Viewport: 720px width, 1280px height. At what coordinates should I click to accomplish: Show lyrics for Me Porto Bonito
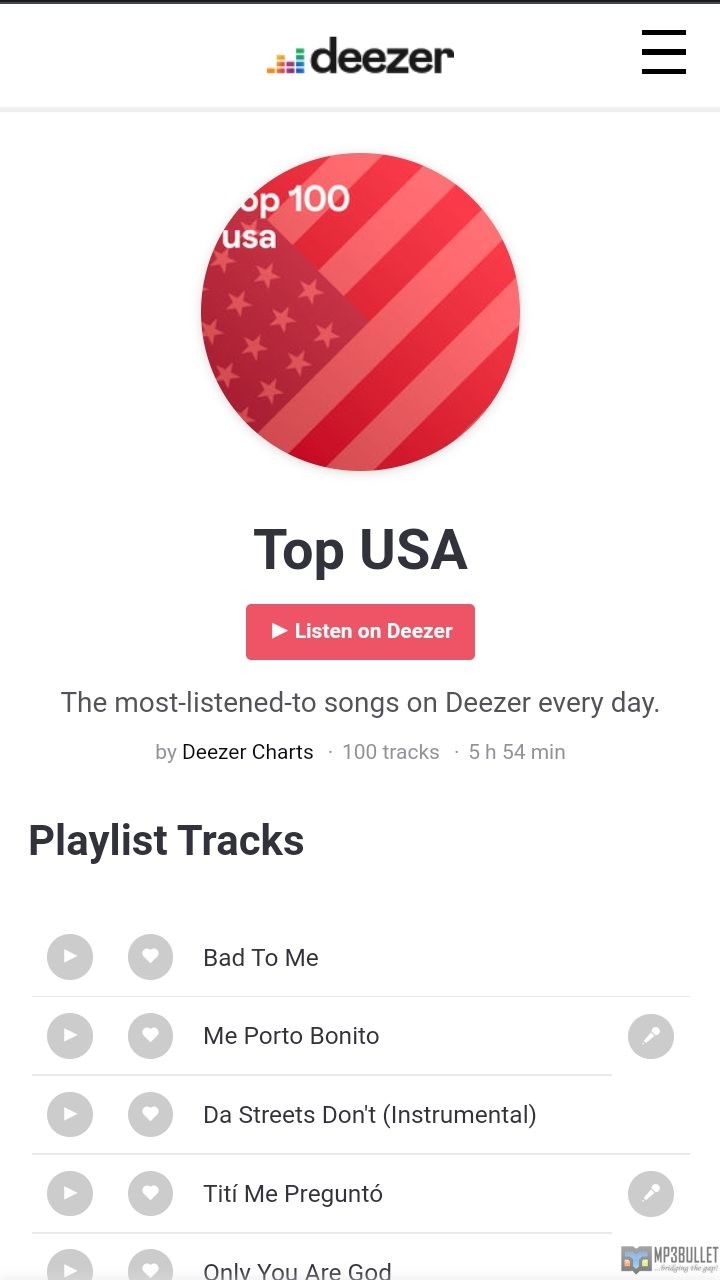point(650,1036)
